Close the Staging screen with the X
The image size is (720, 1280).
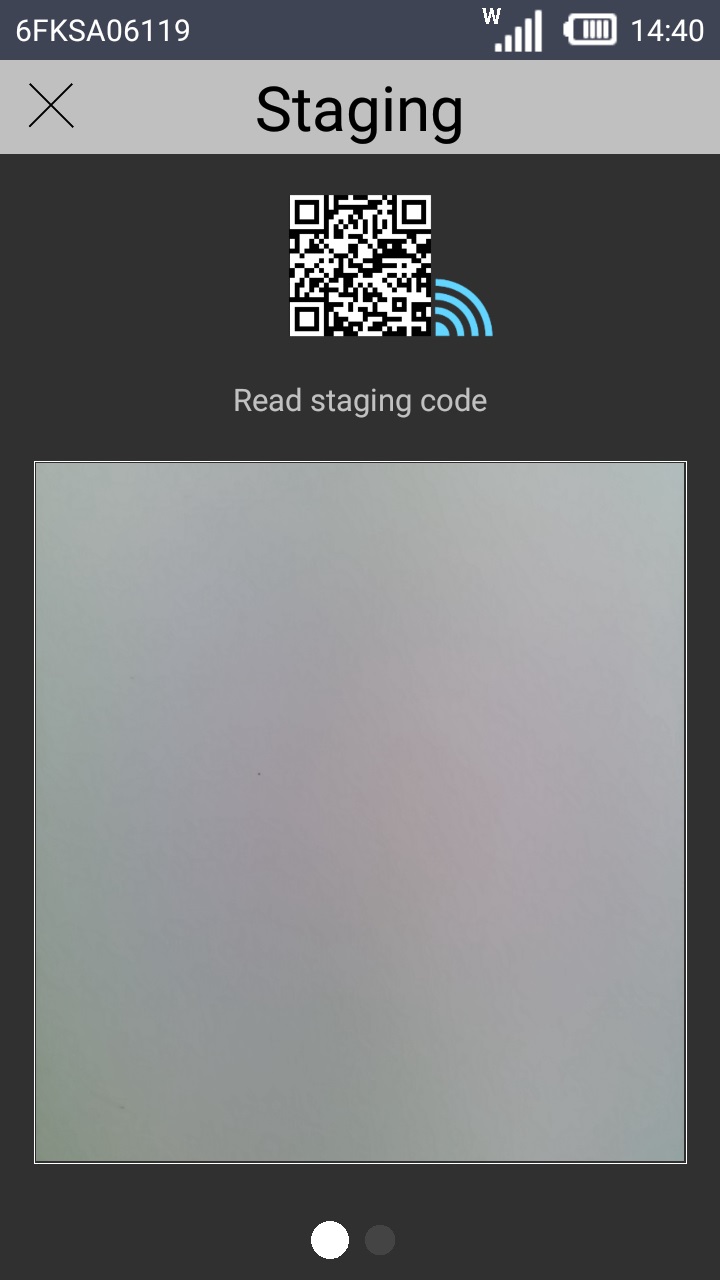[51, 106]
